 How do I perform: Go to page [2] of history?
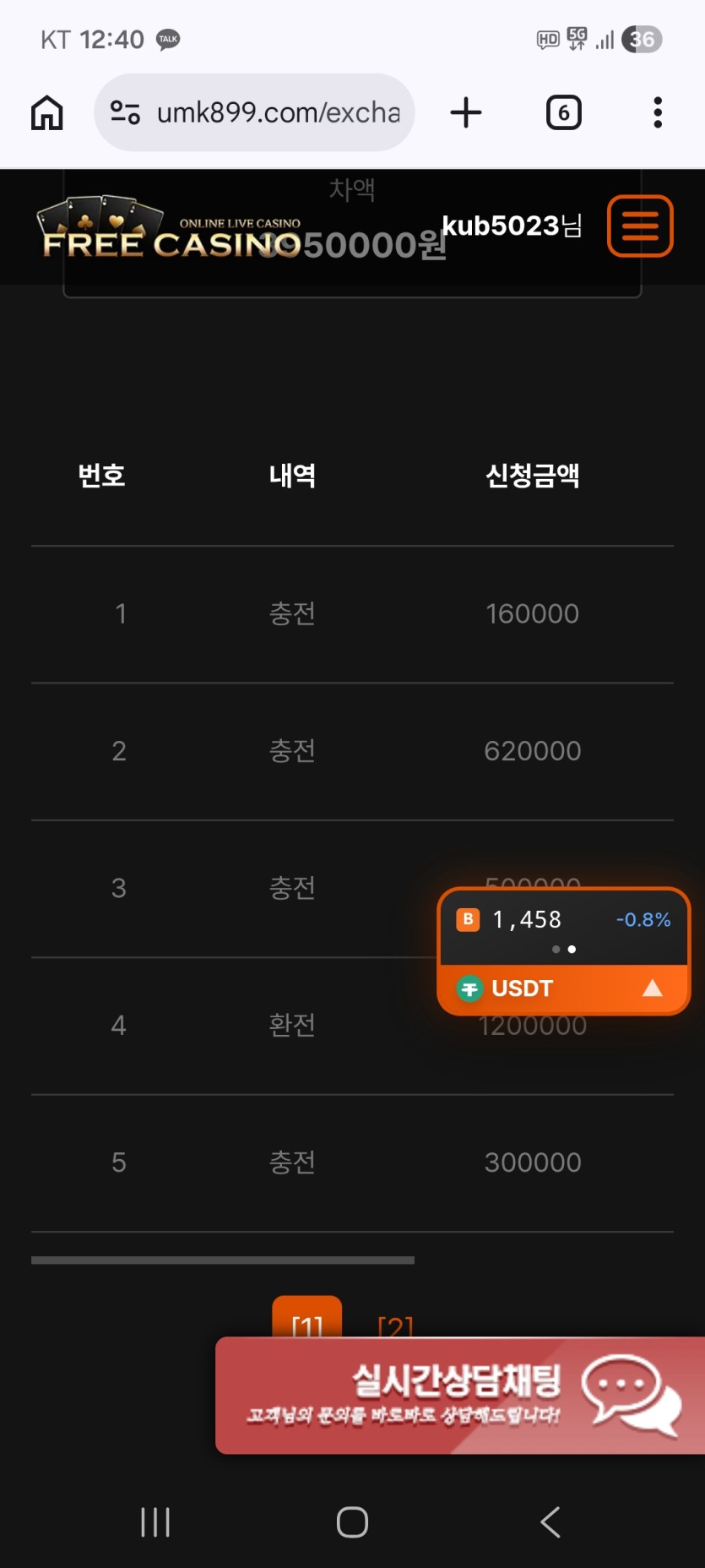tap(395, 1325)
